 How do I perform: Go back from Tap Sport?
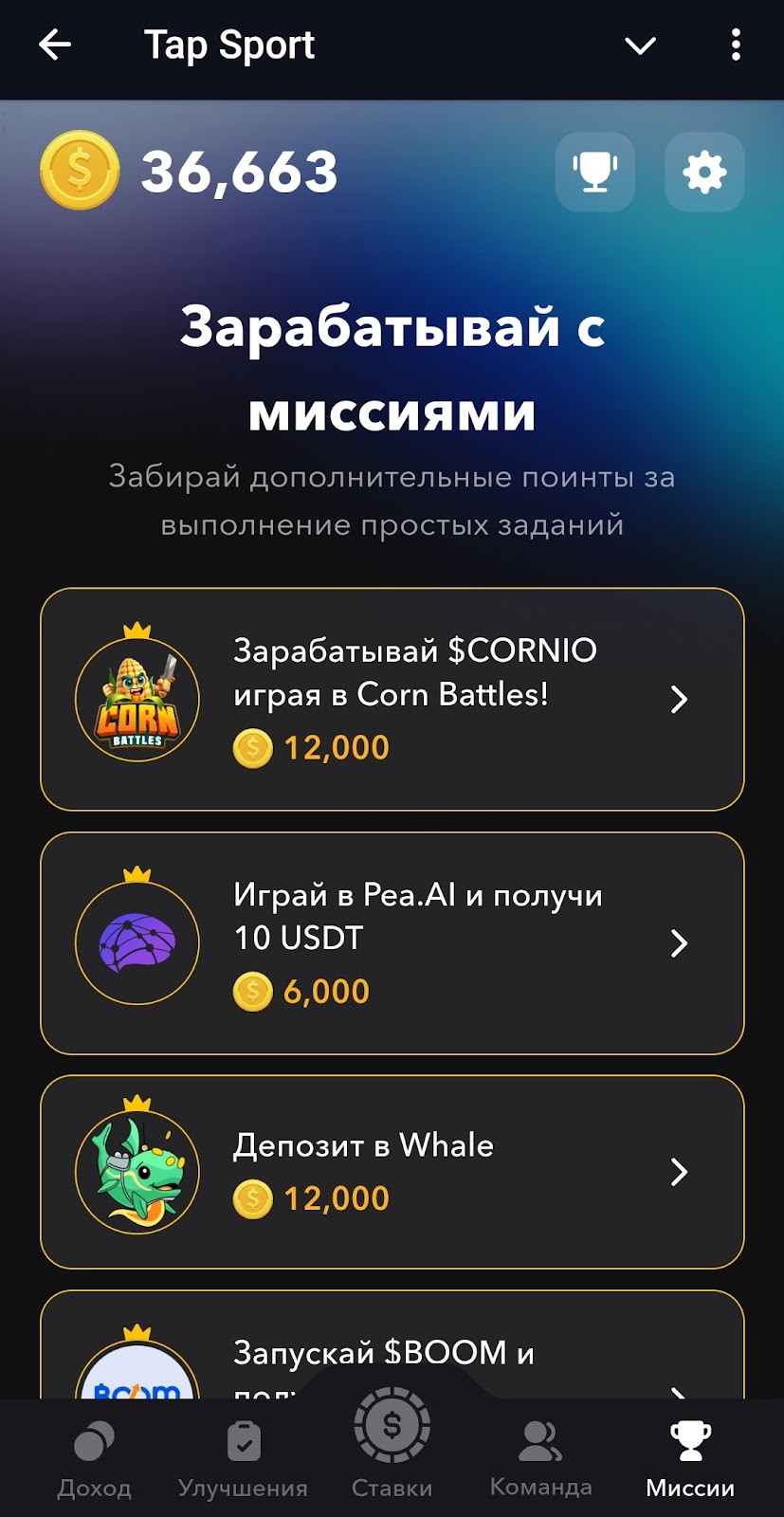tap(55, 45)
